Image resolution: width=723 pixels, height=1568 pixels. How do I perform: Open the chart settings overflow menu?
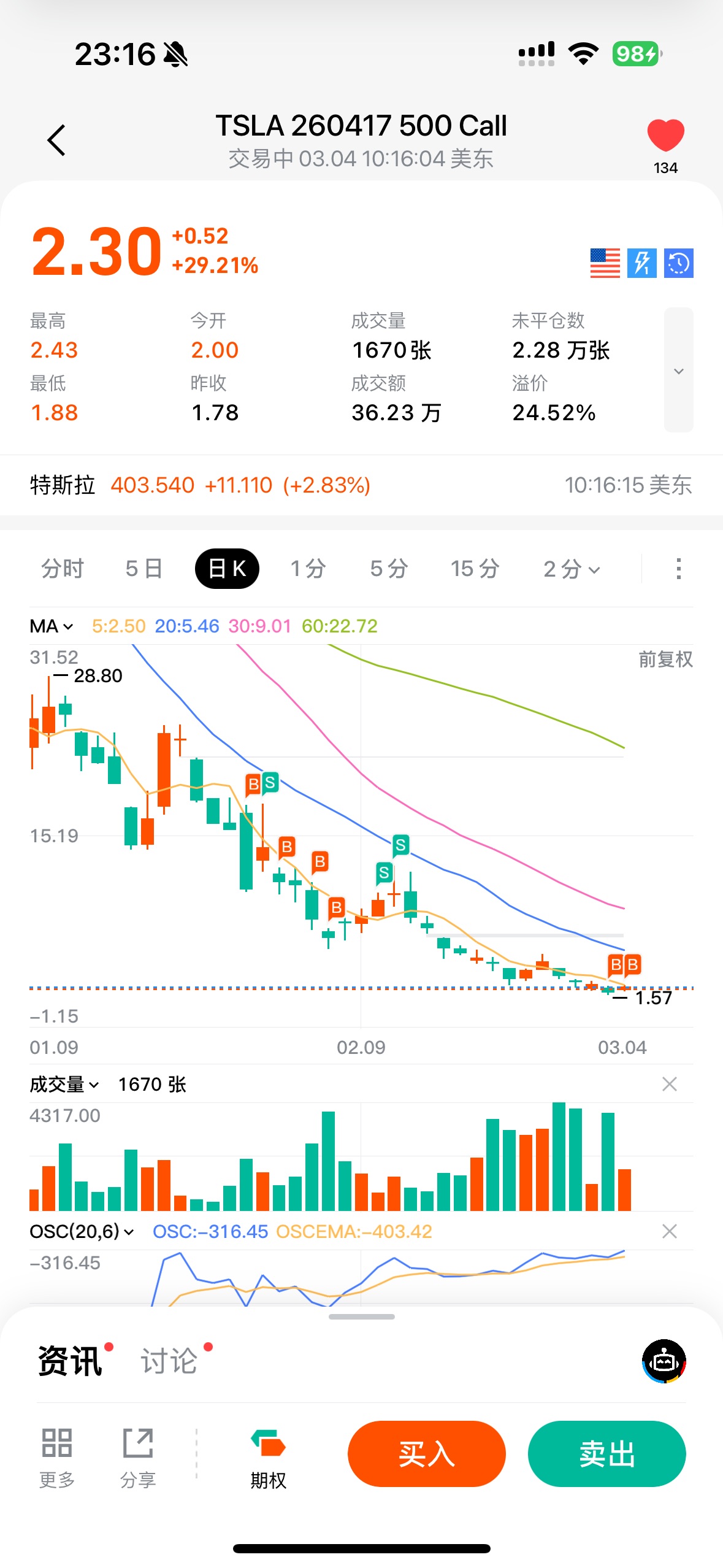pyautogui.click(x=678, y=569)
